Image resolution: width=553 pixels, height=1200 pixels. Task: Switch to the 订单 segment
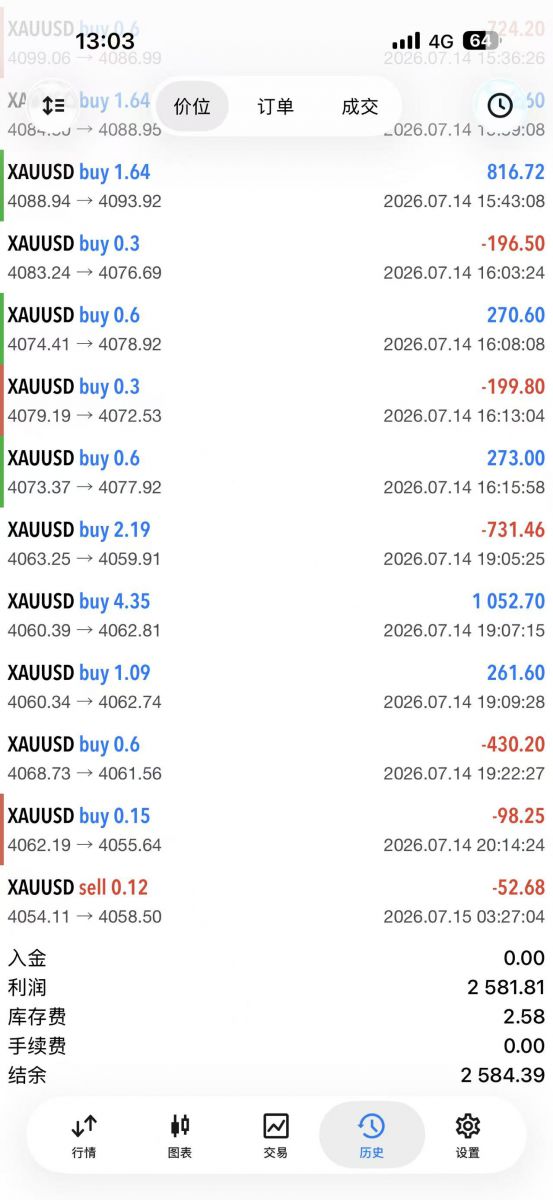(x=275, y=106)
